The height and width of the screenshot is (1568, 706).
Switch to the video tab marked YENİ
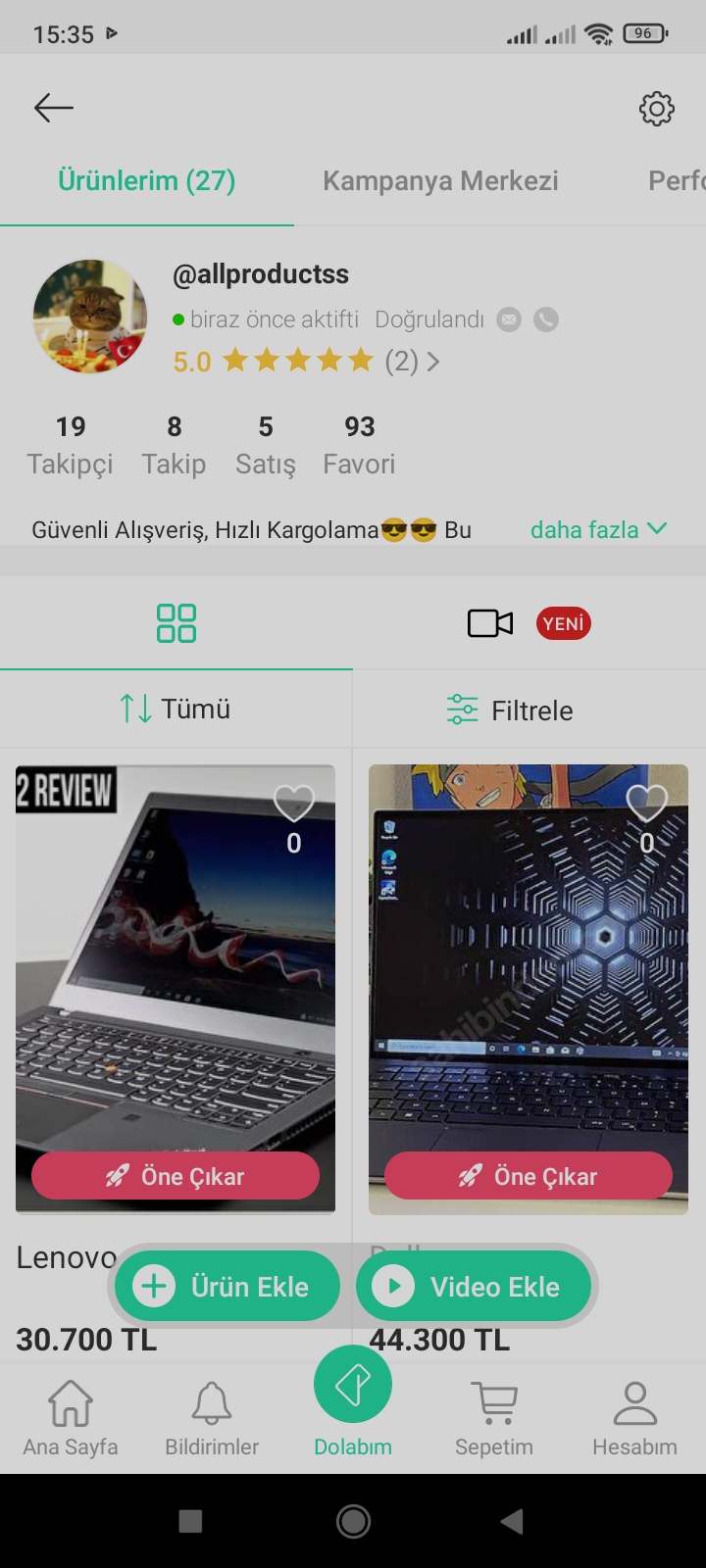tap(529, 623)
